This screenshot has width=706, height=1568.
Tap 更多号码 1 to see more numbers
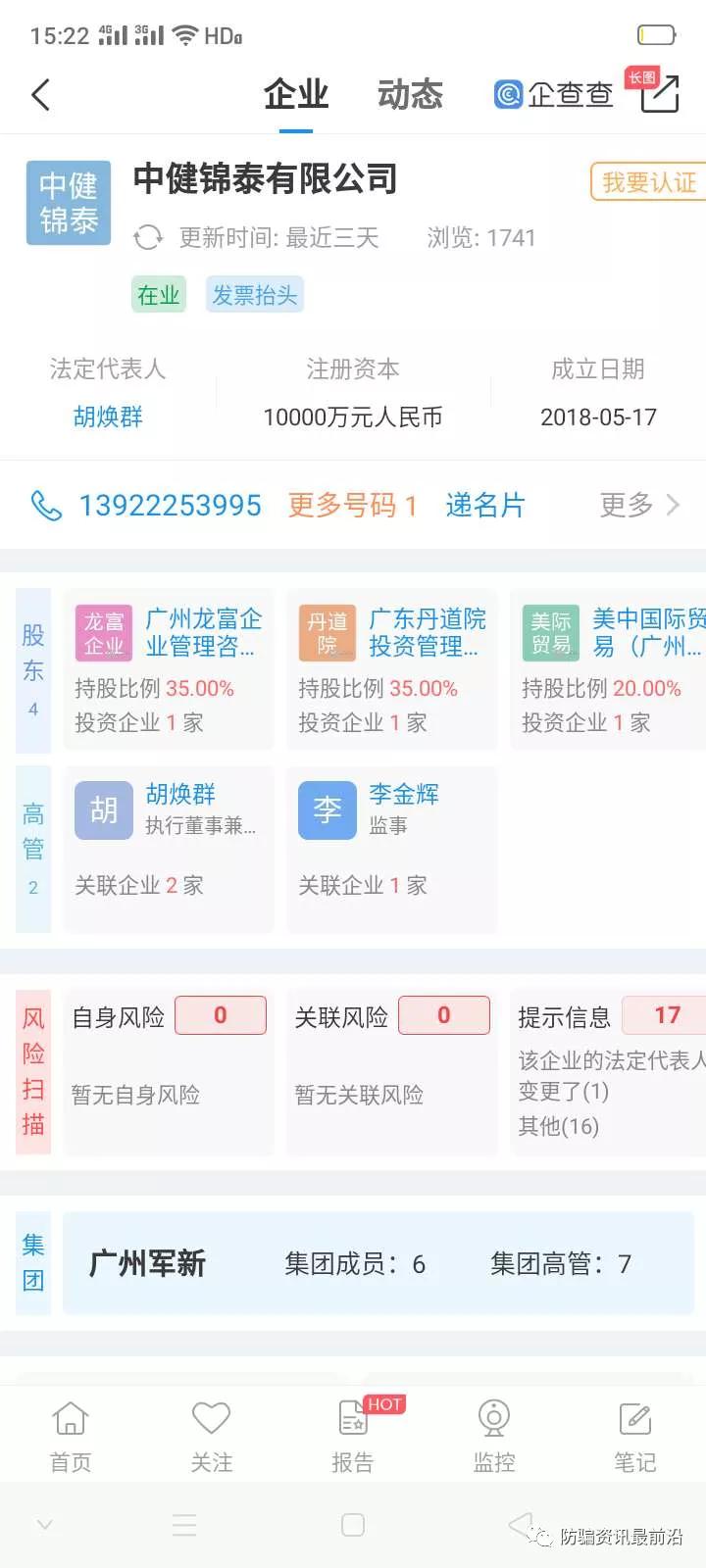tap(353, 505)
